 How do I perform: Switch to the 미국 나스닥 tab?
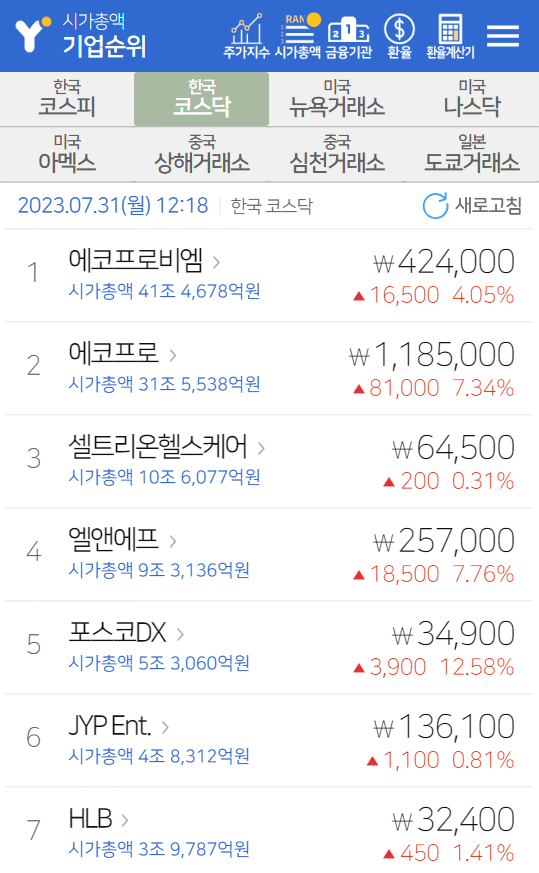[x=472, y=99]
